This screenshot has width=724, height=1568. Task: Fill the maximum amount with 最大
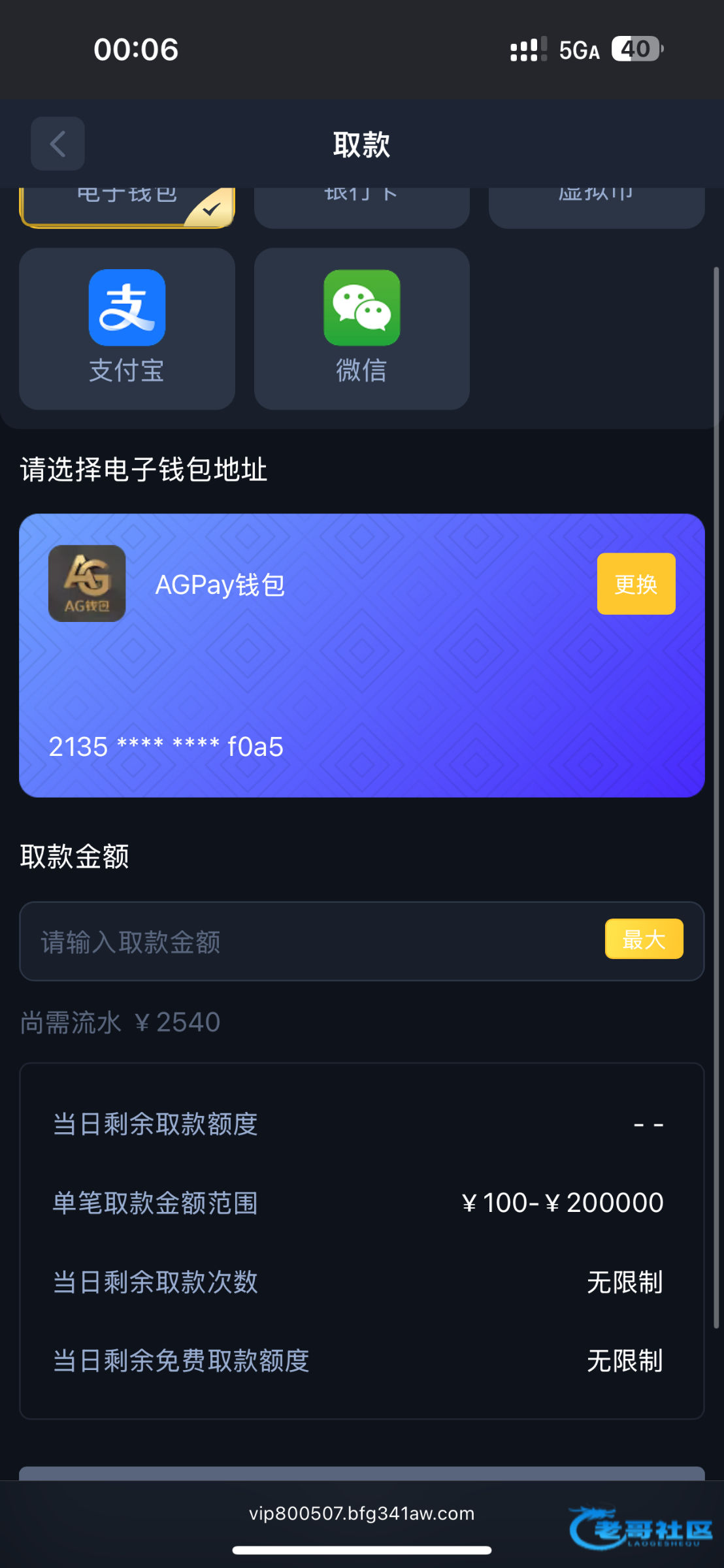click(644, 939)
